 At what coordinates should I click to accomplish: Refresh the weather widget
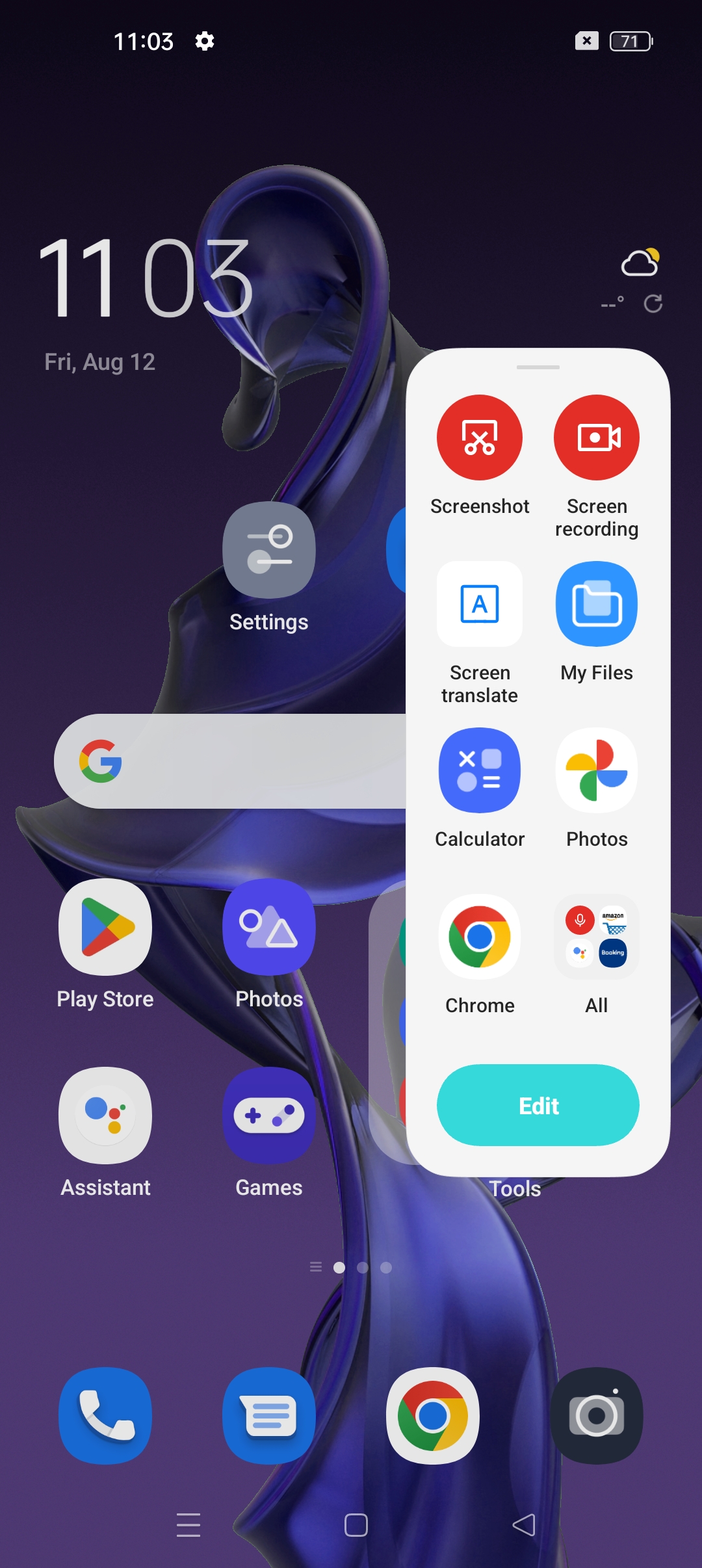[653, 304]
